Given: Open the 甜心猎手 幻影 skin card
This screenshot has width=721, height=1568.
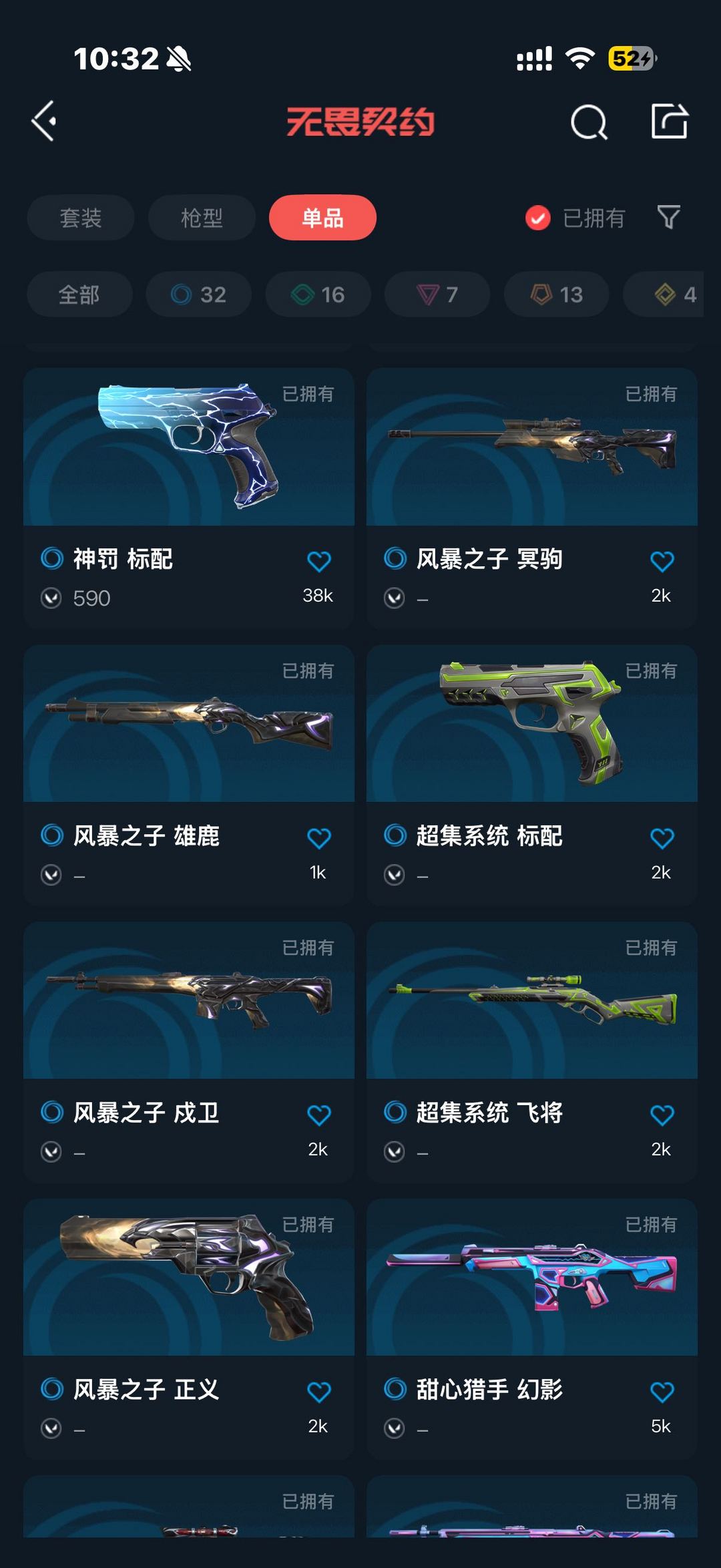Looking at the screenshot, I should point(532,1329).
